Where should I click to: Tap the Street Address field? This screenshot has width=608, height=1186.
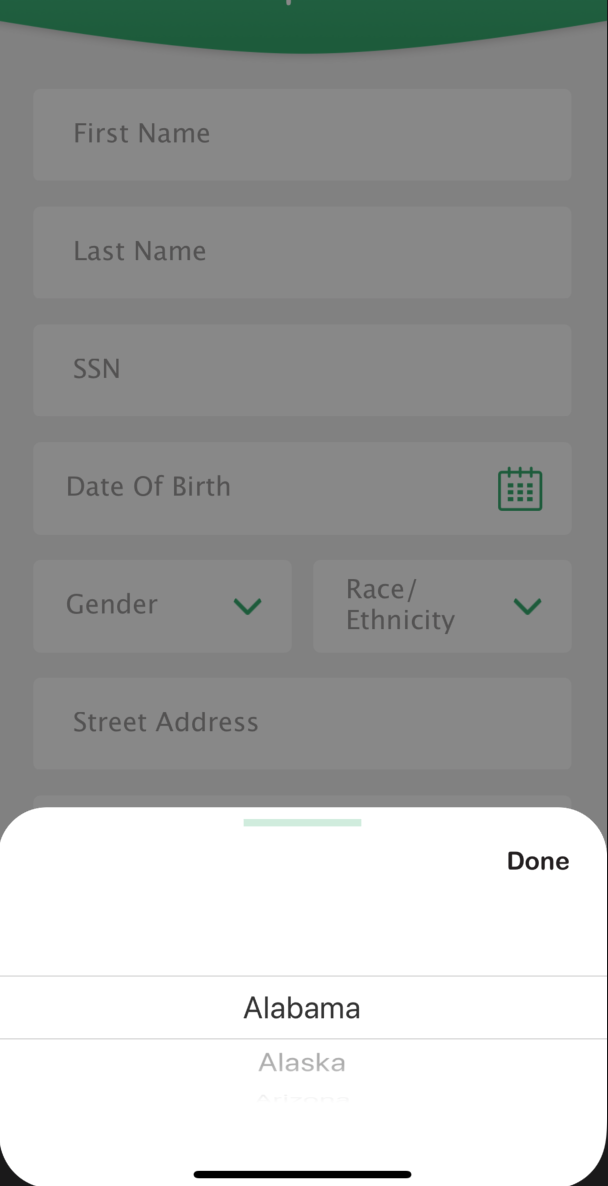[x=302, y=722]
